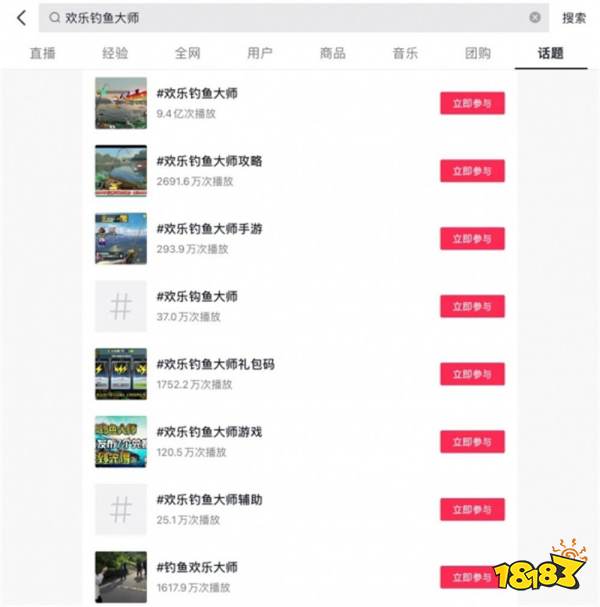Open #欢乐钓鱼大师 topic with 37.0万次播放
This screenshot has width=600, height=607.
pos(197,297)
